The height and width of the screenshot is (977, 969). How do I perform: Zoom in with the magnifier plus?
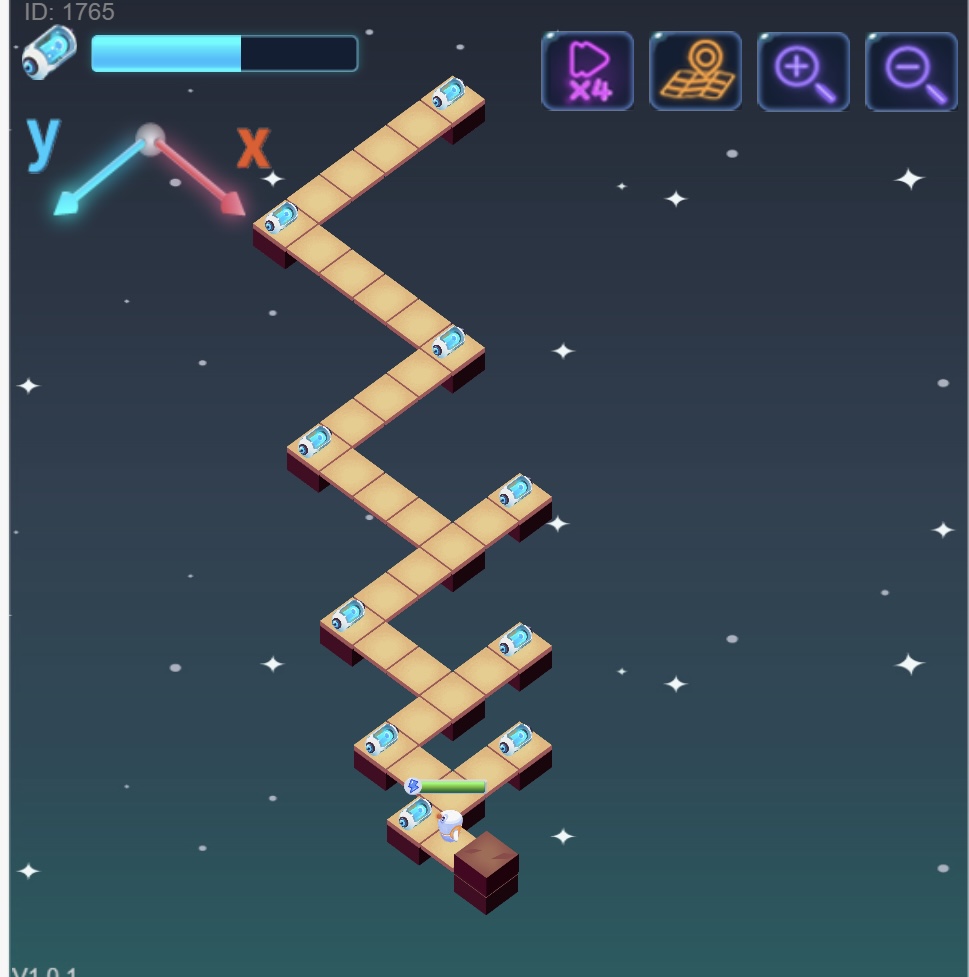pos(803,71)
